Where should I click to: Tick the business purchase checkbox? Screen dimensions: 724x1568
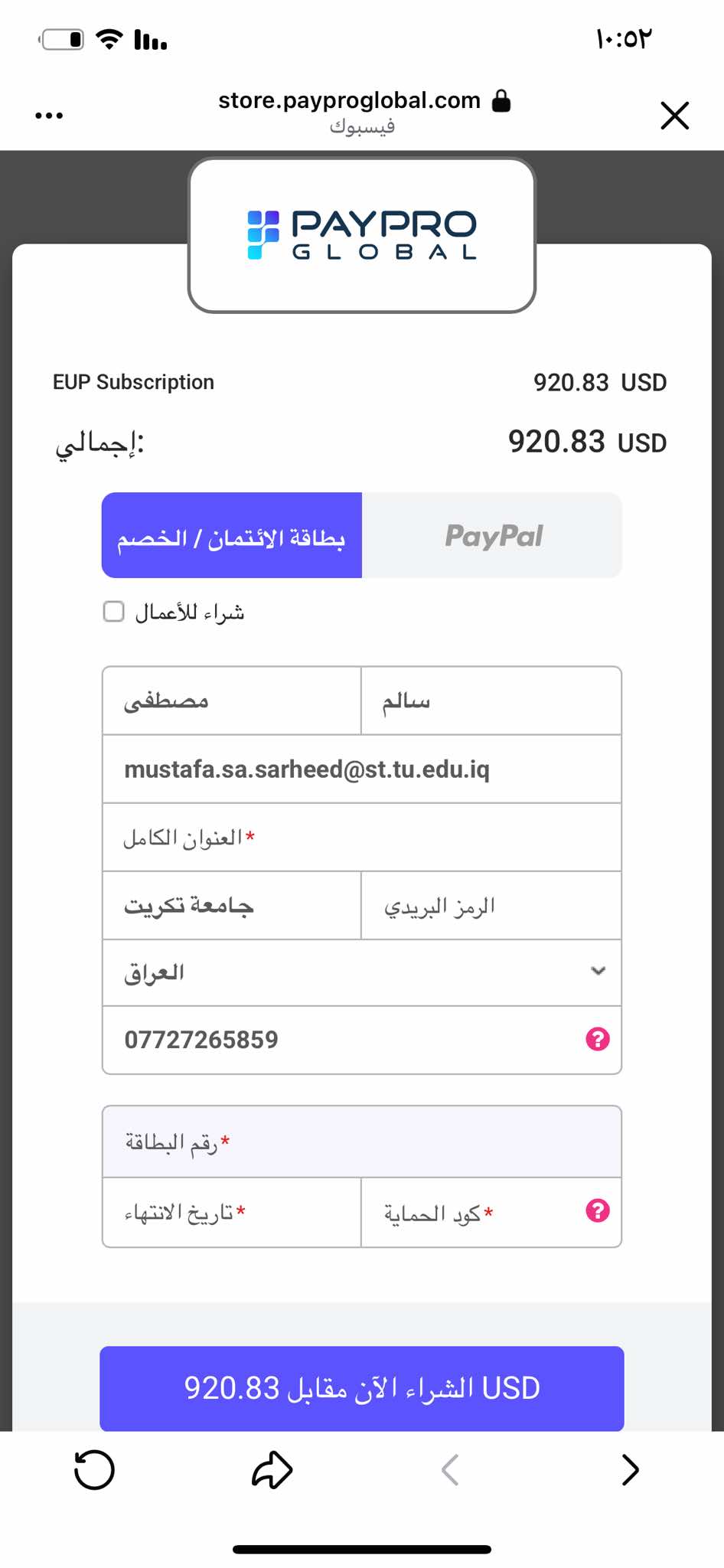click(114, 612)
